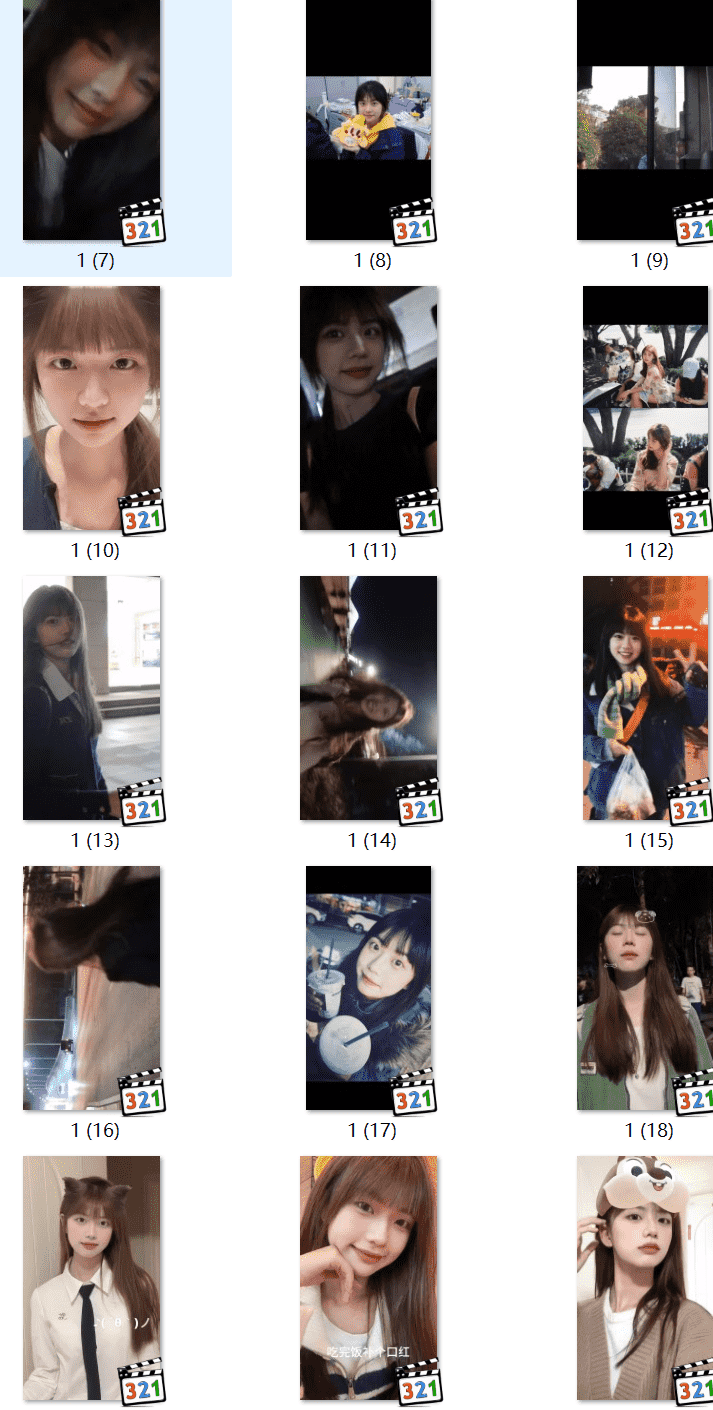Select video file 1 (14)

click(x=369, y=698)
